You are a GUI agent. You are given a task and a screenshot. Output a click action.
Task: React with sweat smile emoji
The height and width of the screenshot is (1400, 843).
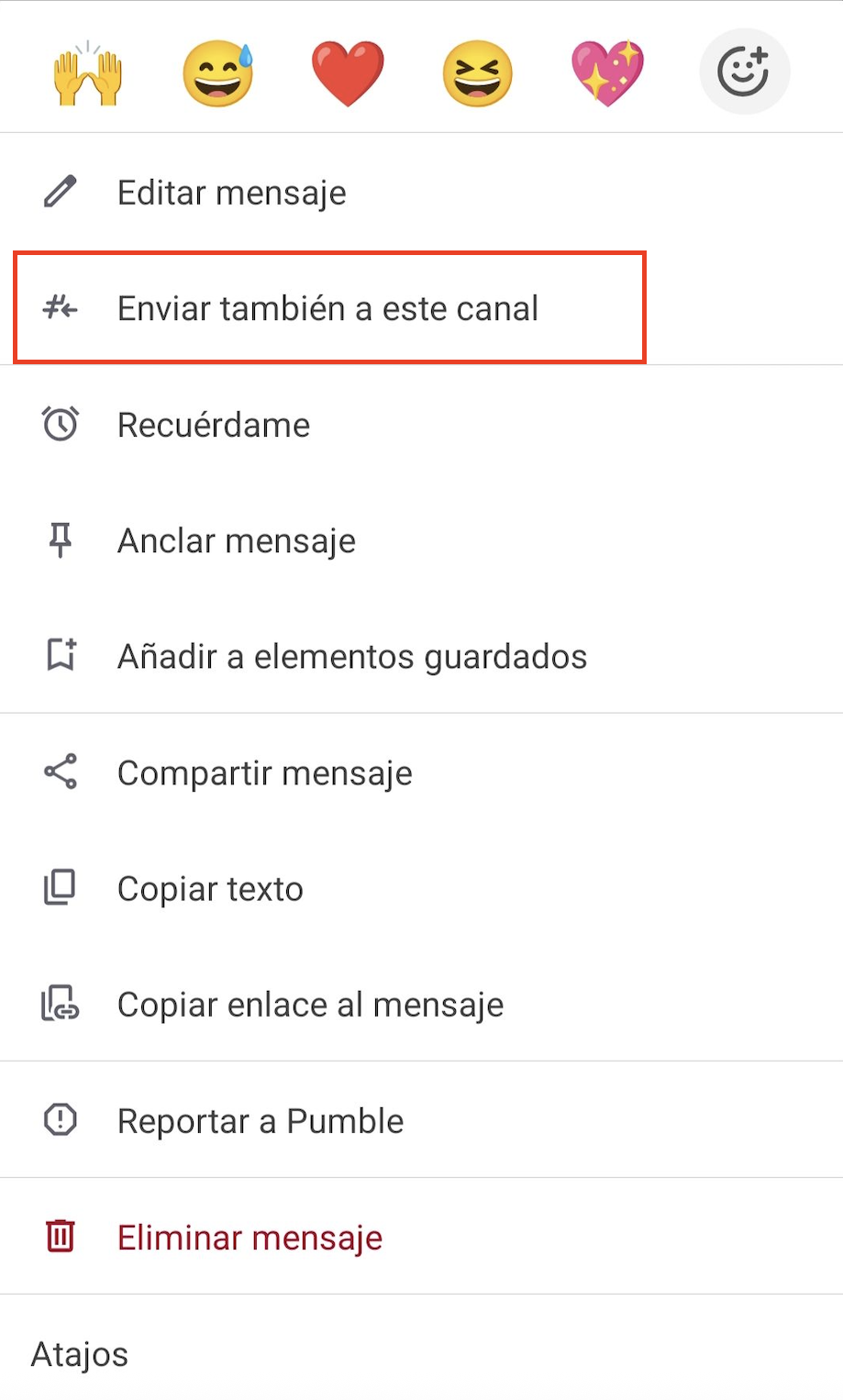point(217,72)
